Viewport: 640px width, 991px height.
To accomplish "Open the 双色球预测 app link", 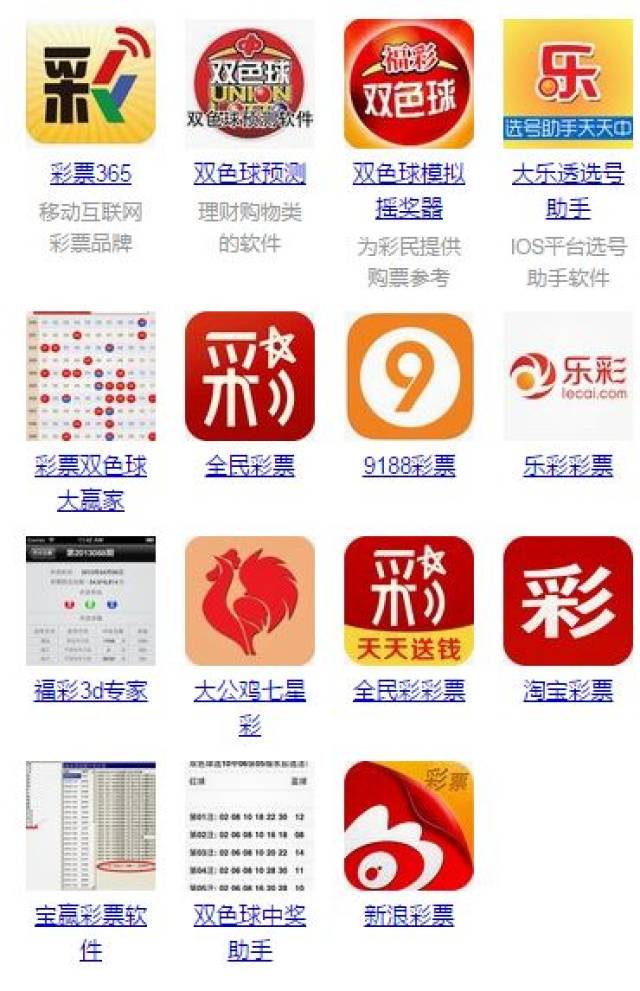I will tap(249, 175).
